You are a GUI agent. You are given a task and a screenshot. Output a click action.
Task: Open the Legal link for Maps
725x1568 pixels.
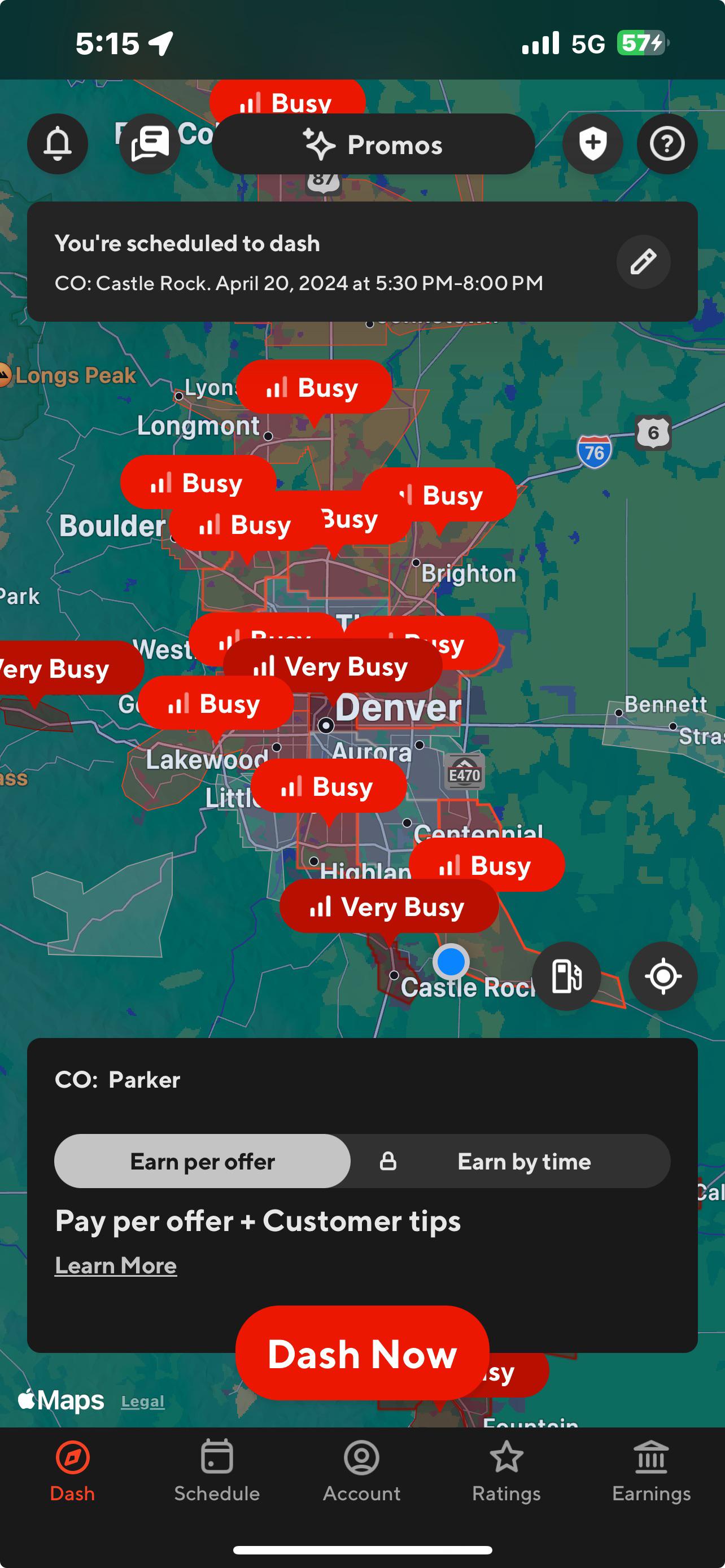[142, 1401]
